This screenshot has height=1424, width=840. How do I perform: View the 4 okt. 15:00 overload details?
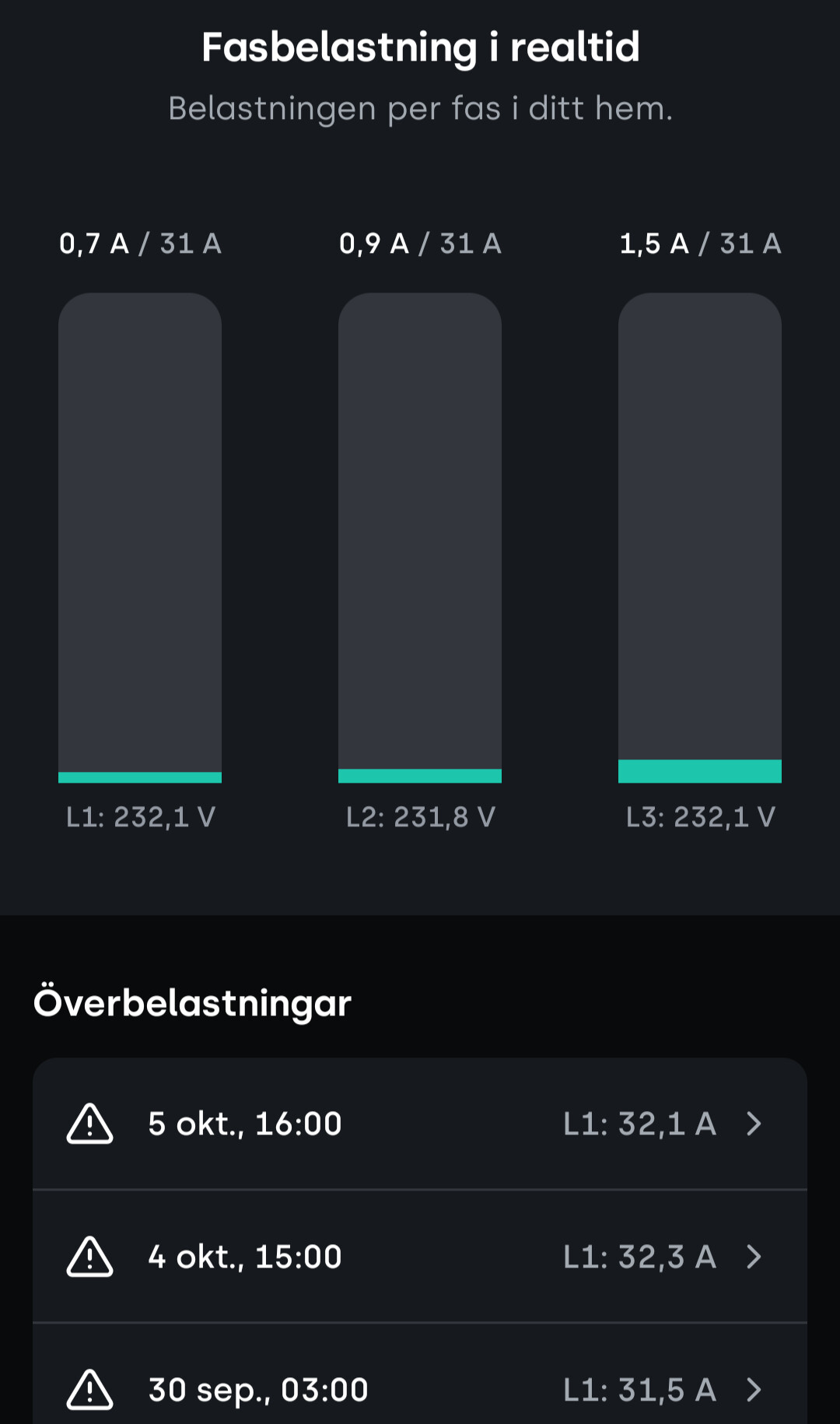point(418,1257)
